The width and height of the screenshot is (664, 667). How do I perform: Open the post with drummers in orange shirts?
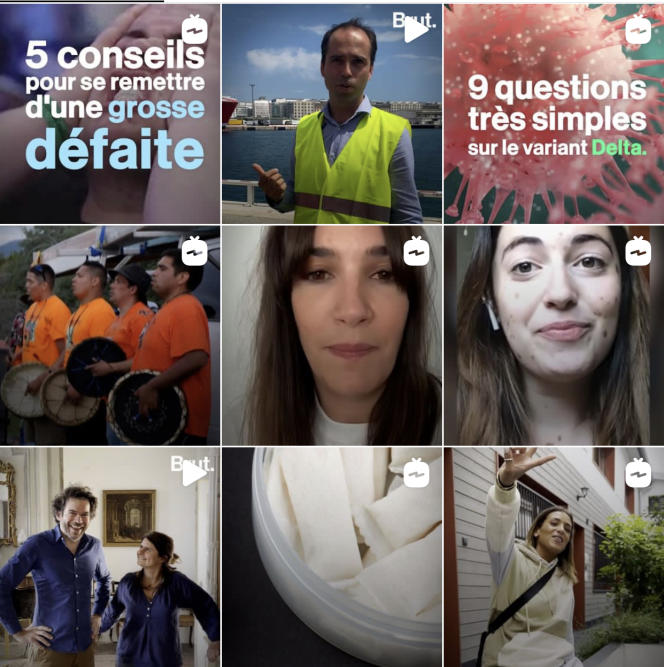(110, 335)
